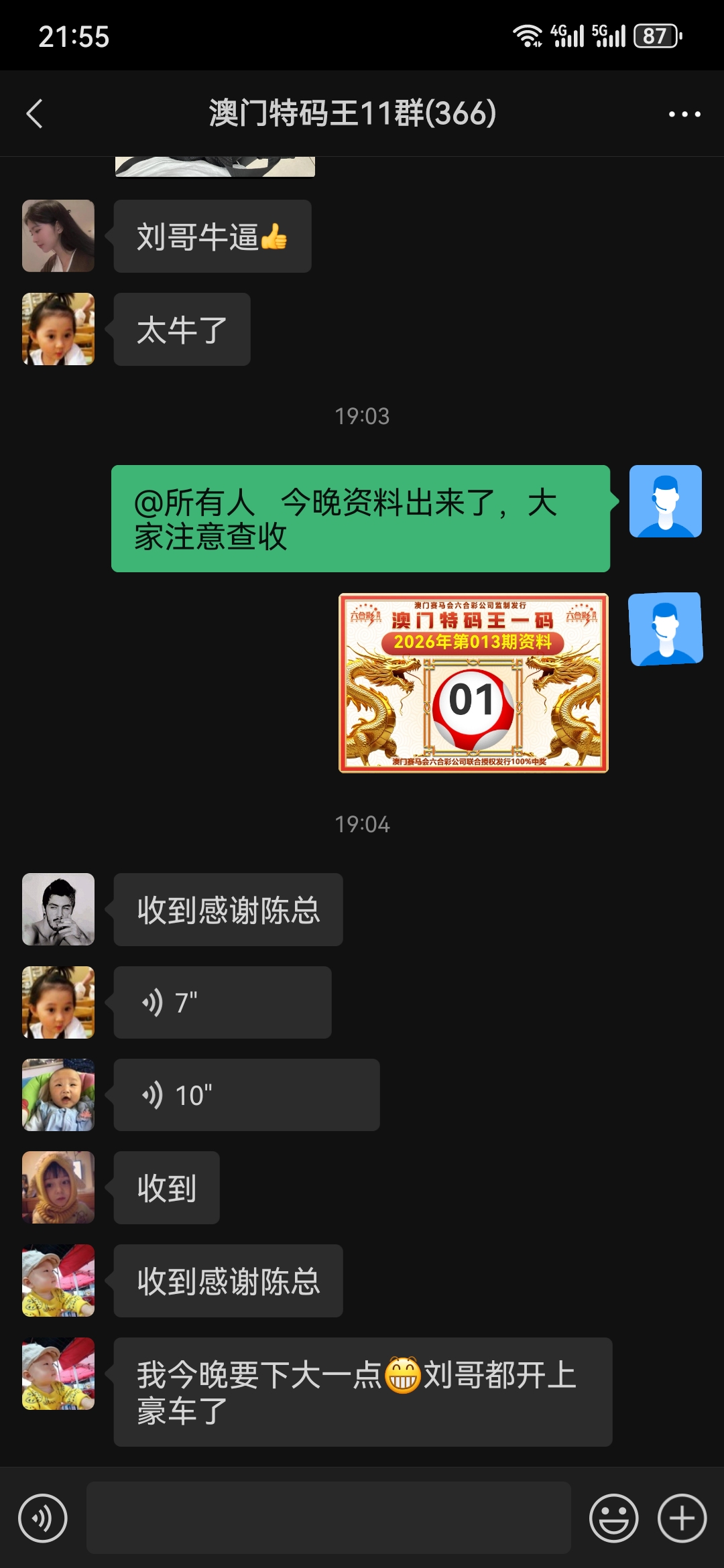Switch to voice input mode
The image size is (724, 1568).
click(x=43, y=1518)
